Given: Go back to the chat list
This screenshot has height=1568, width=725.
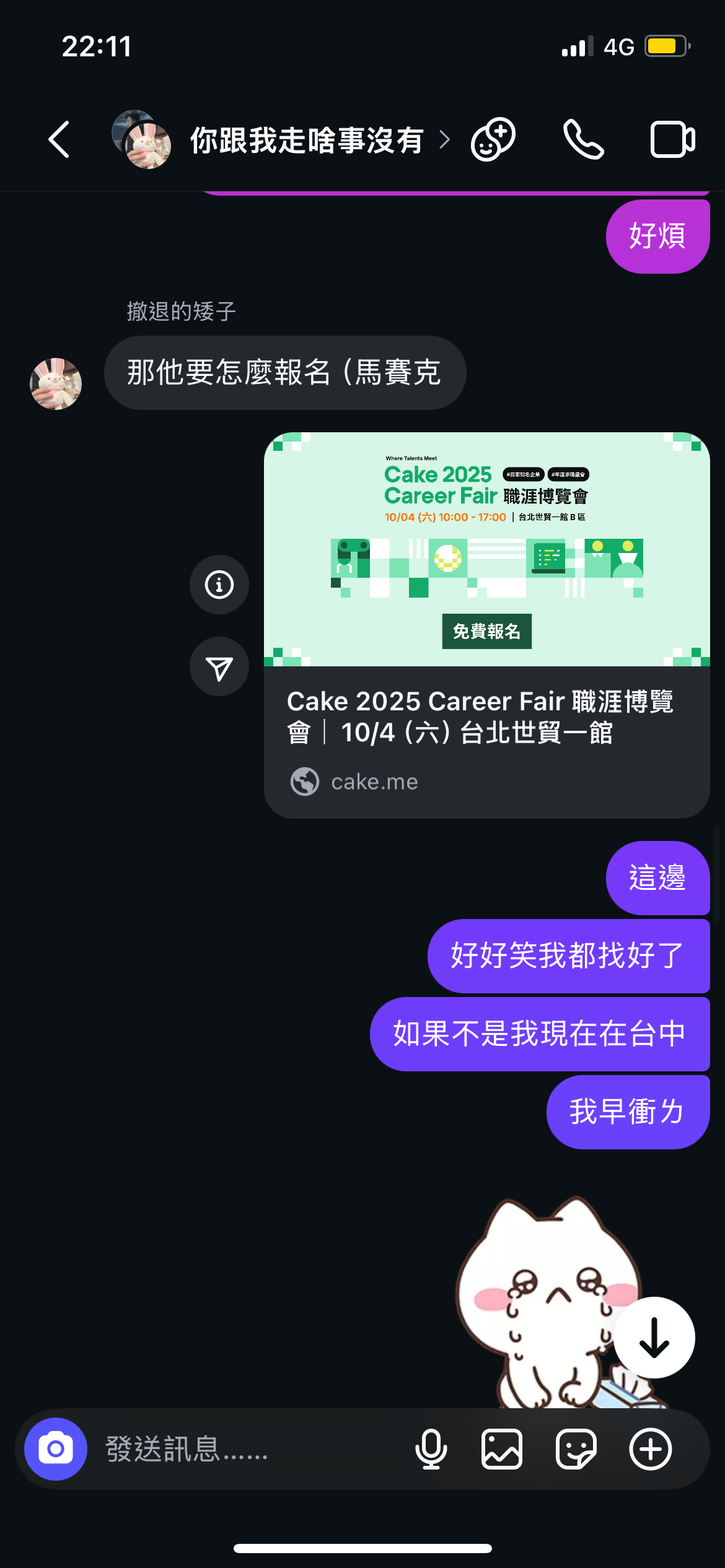Looking at the screenshot, I should coord(59,140).
